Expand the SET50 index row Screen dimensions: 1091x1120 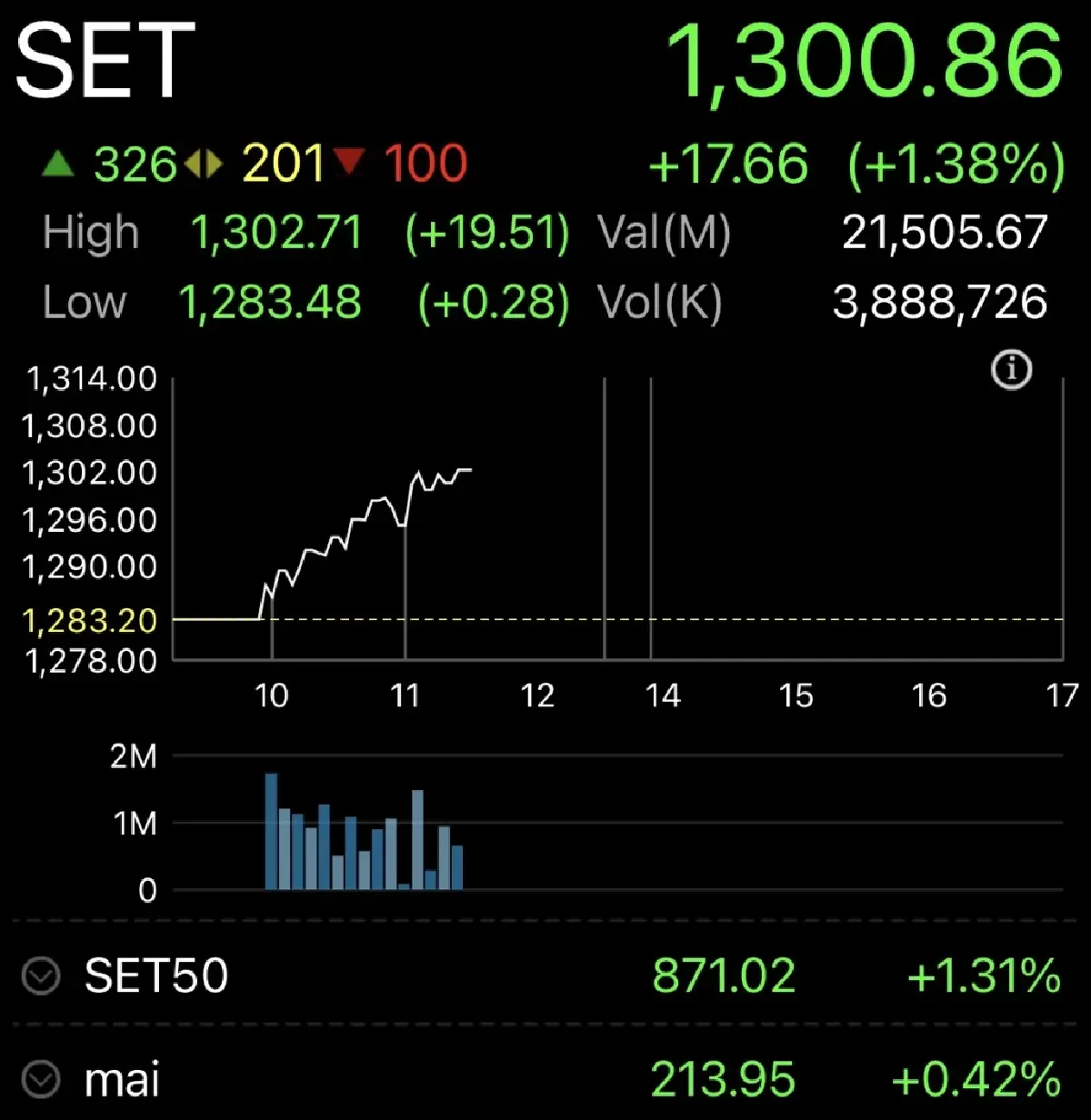point(41,976)
